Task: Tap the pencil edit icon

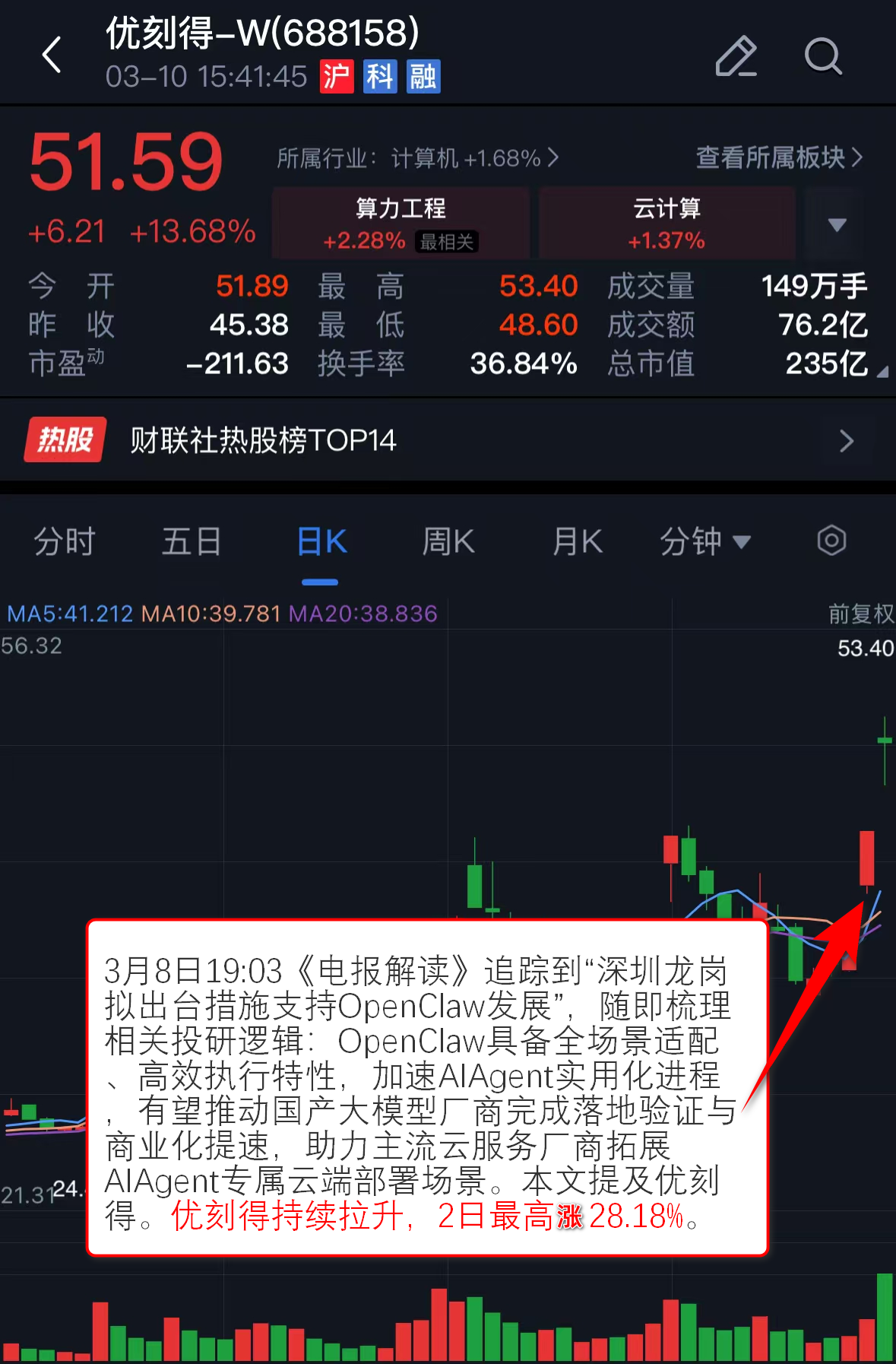Action: (x=736, y=56)
